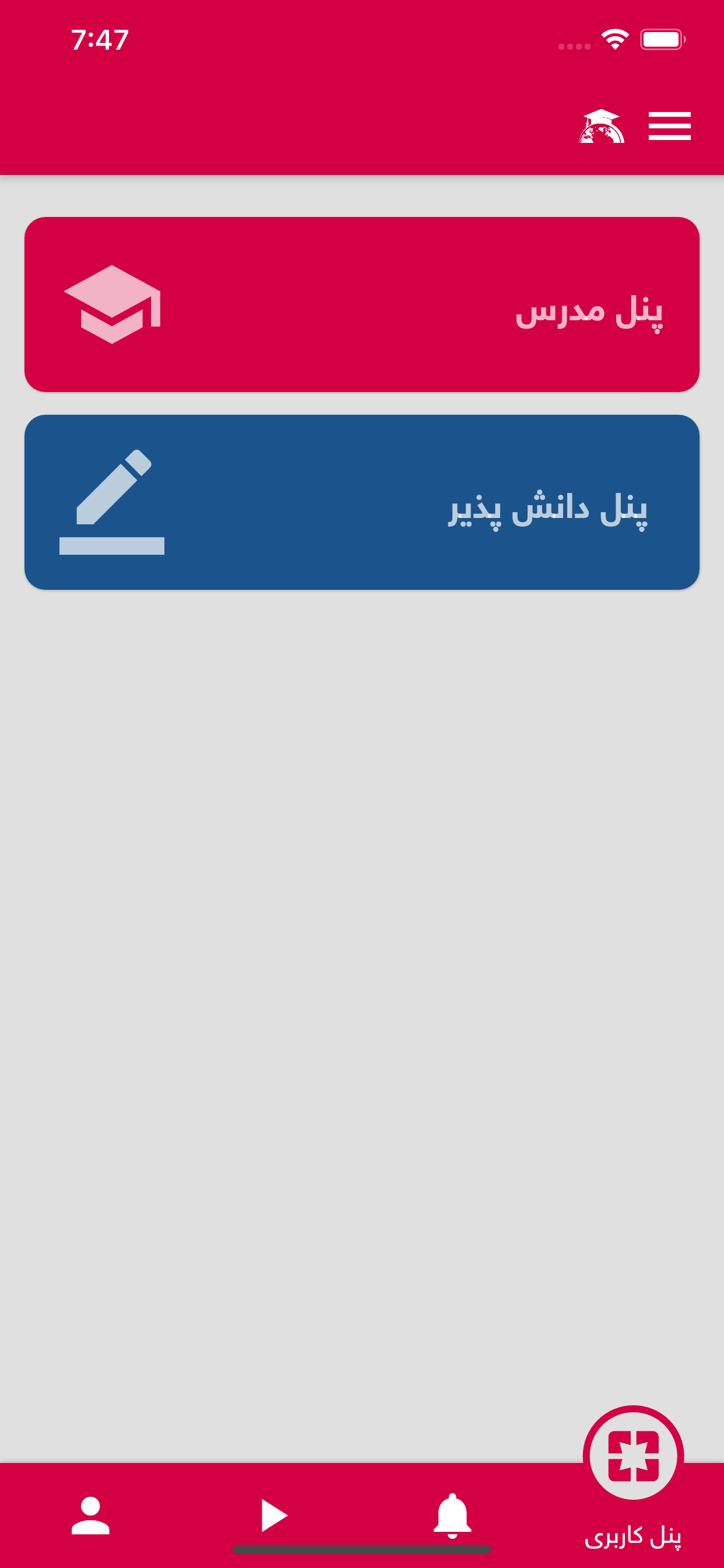This screenshot has width=724, height=1568.
Task: Open the instructor panel card (پنل مدرس)
Action: tap(362, 304)
